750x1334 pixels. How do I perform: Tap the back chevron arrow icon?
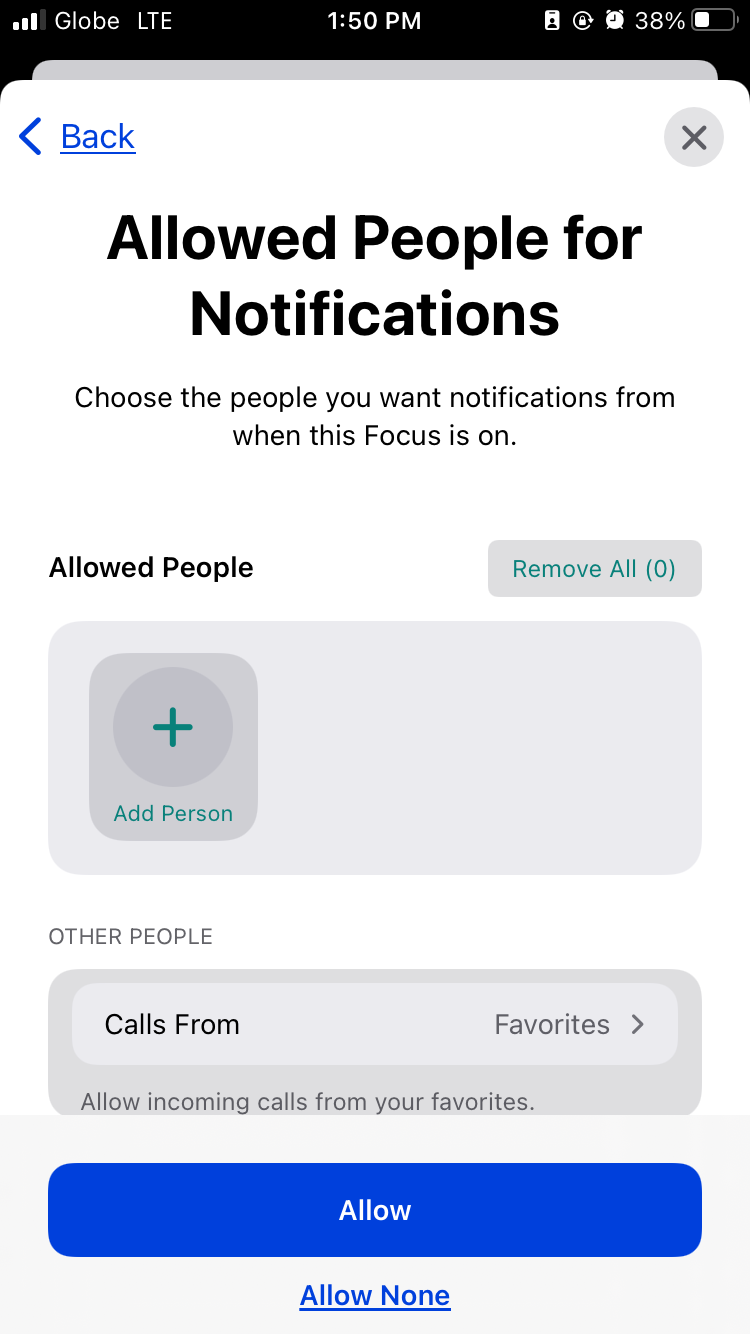29,137
